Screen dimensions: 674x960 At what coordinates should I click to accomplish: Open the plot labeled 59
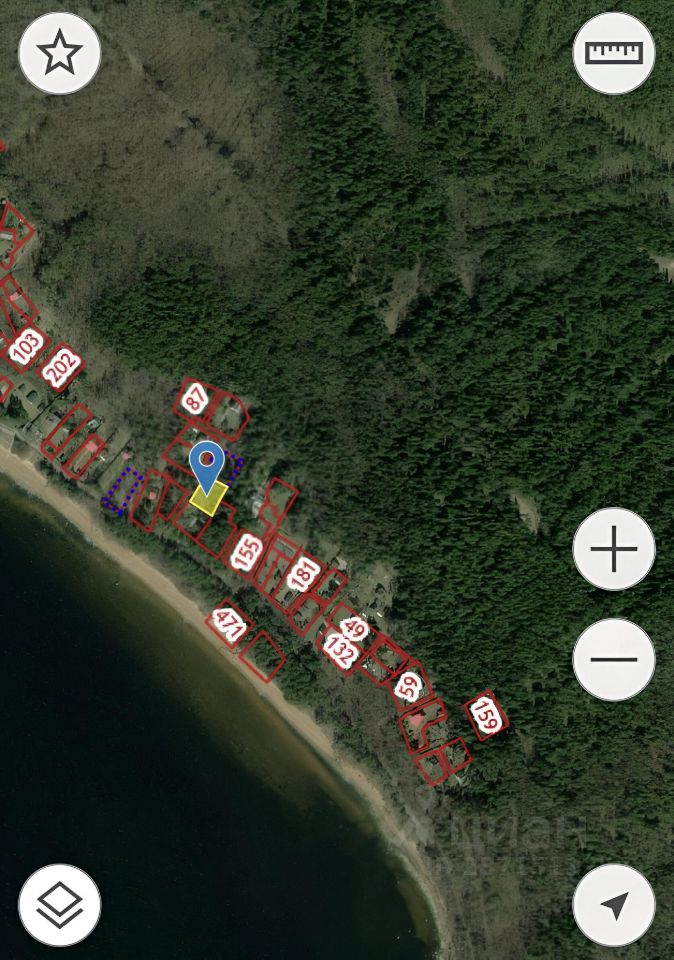(408, 686)
